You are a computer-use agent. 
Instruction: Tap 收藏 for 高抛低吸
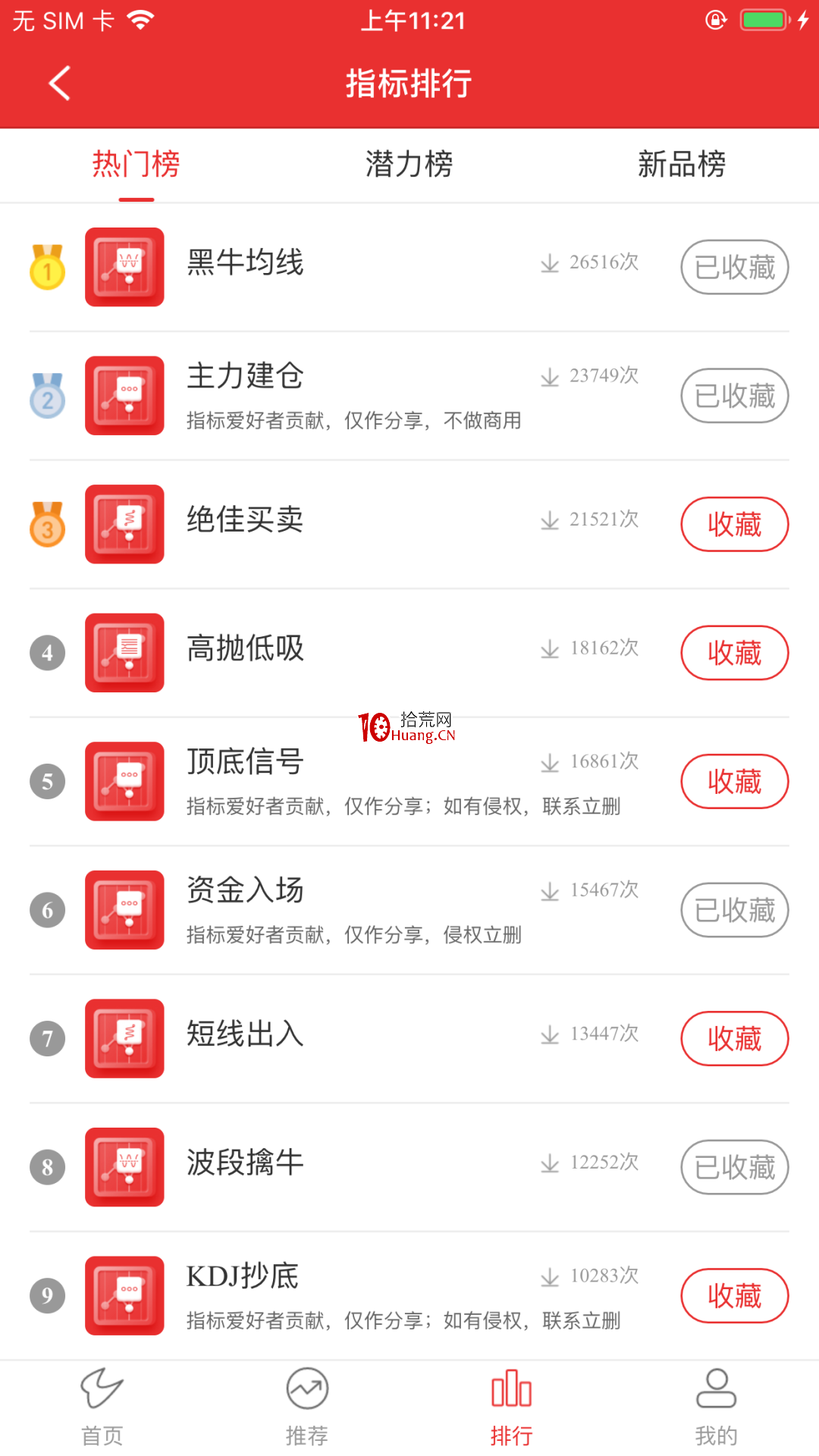[x=735, y=653]
